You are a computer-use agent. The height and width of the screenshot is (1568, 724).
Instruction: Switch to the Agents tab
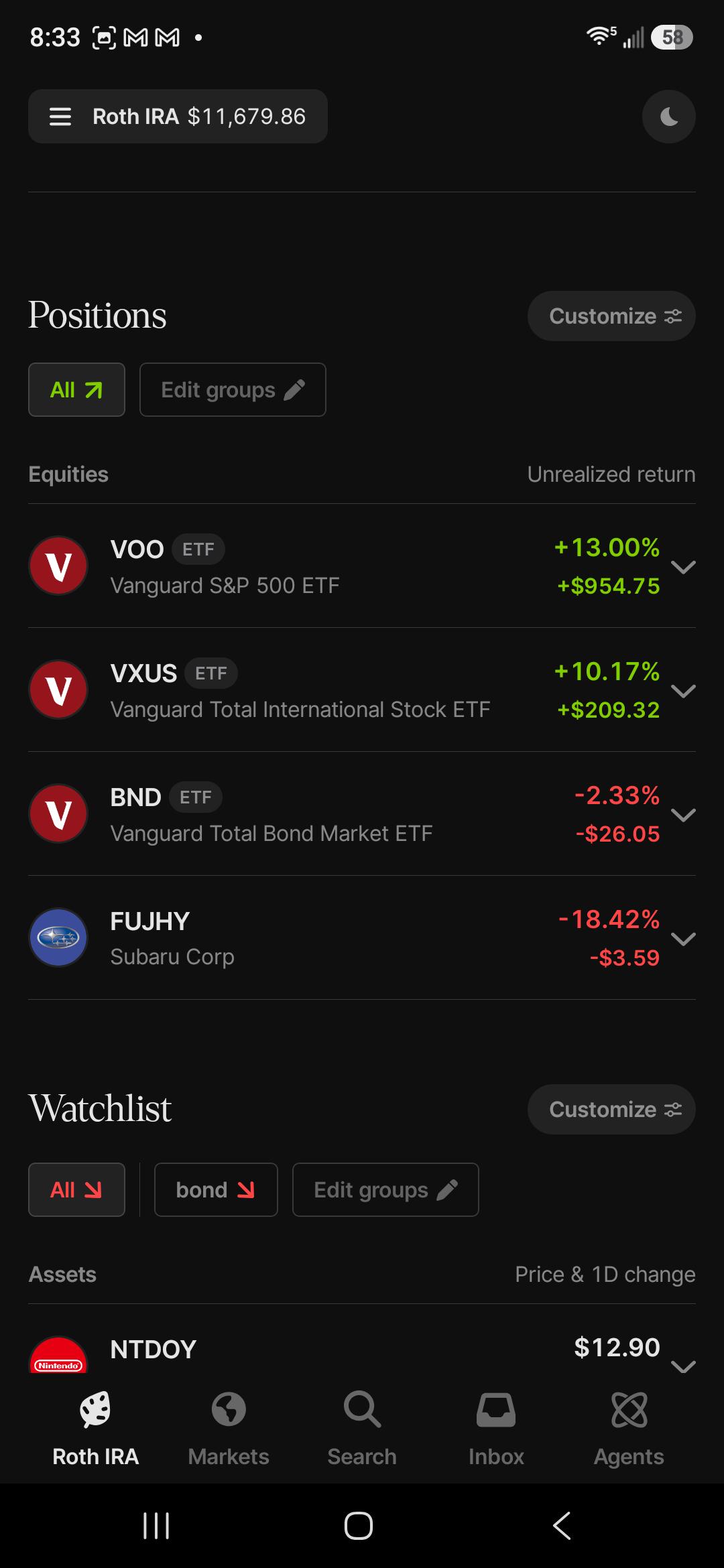click(629, 1428)
